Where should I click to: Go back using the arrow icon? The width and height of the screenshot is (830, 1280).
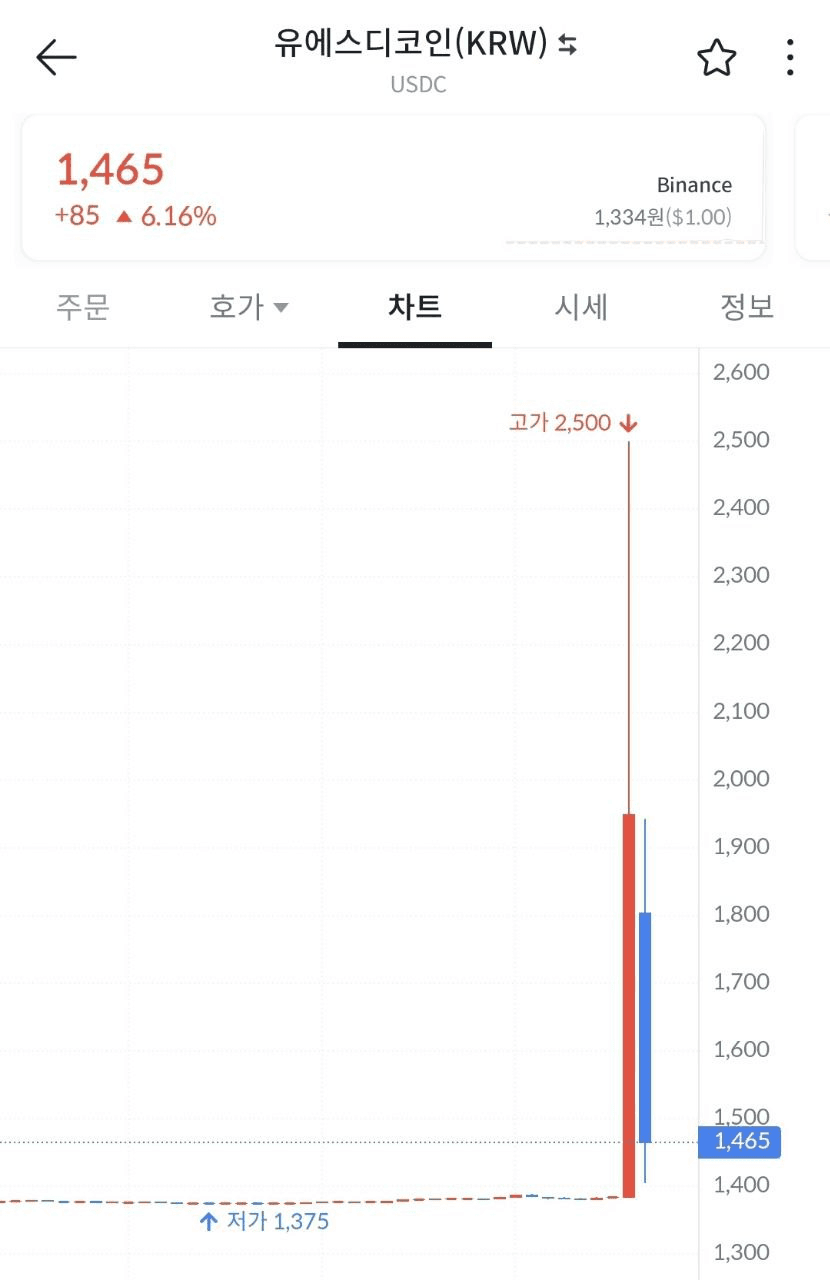click(x=56, y=58)
